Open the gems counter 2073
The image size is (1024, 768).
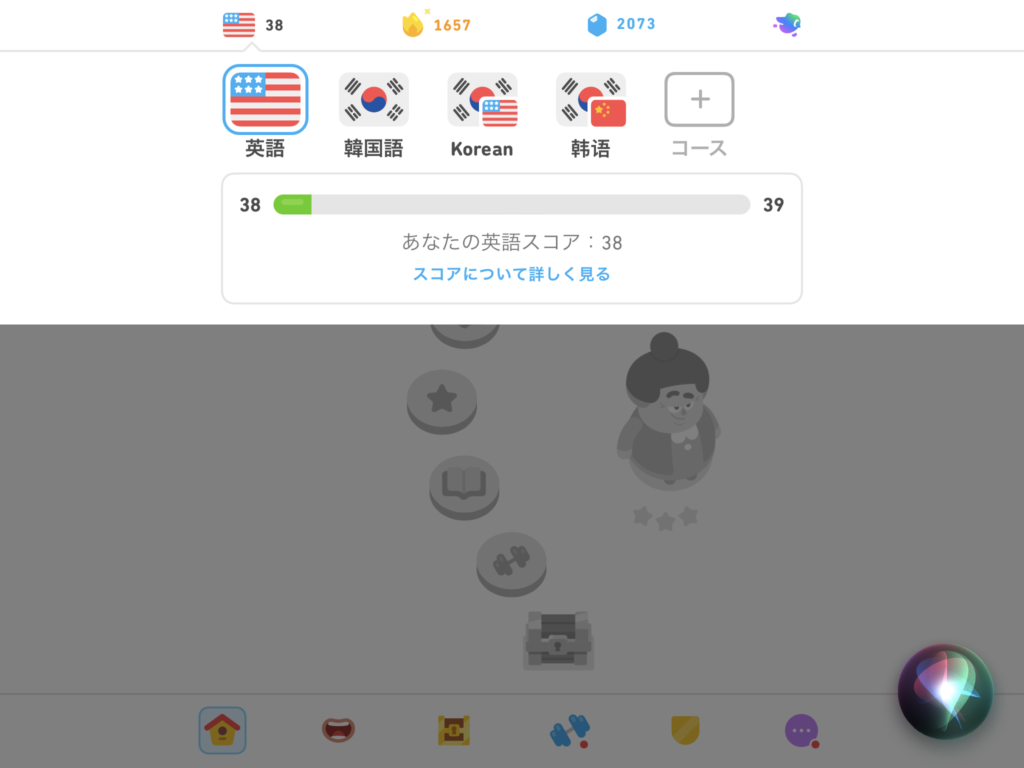tap(621, 25)
